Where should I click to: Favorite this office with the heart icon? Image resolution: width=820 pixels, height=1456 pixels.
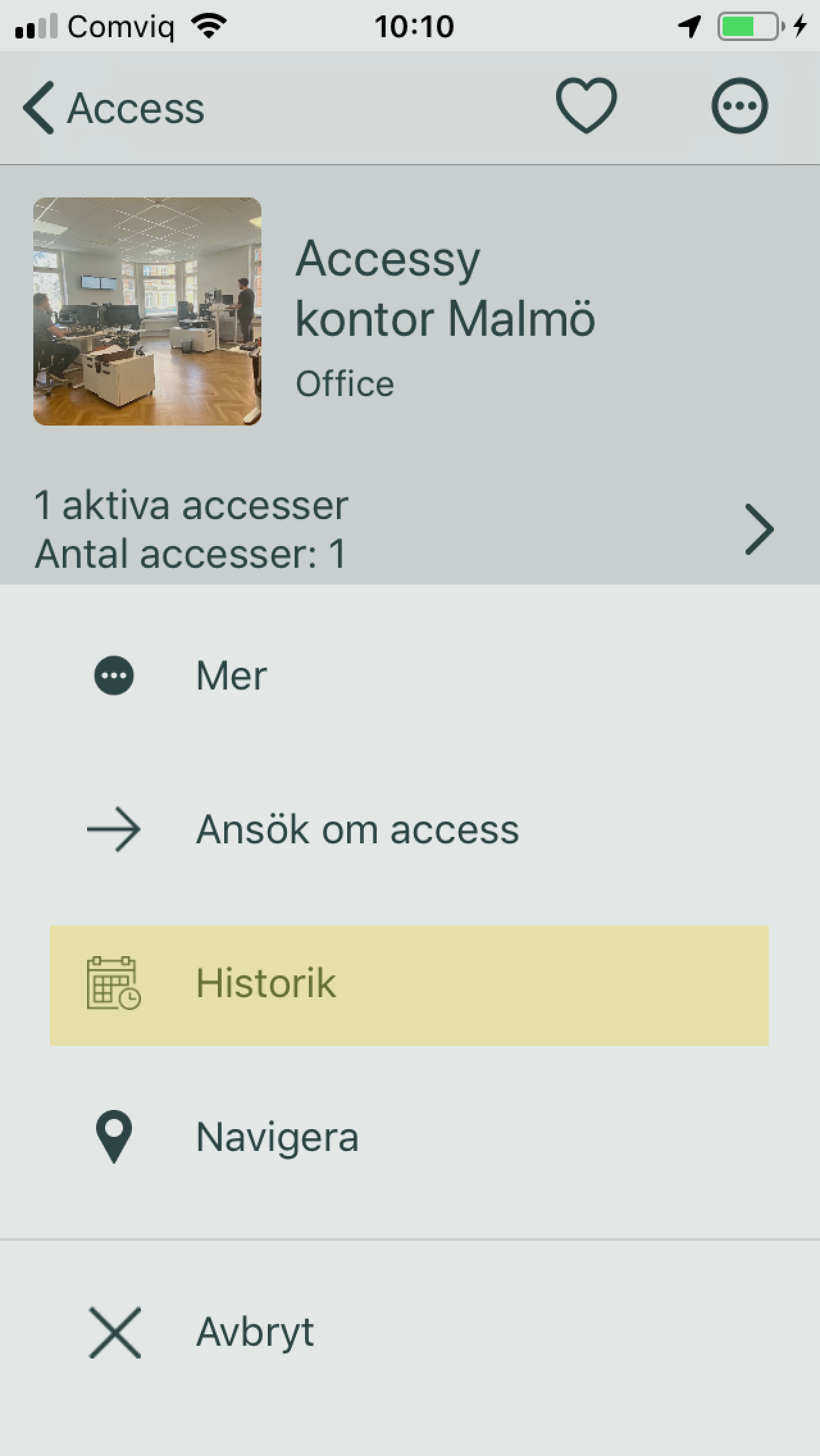tap(586, 106)
